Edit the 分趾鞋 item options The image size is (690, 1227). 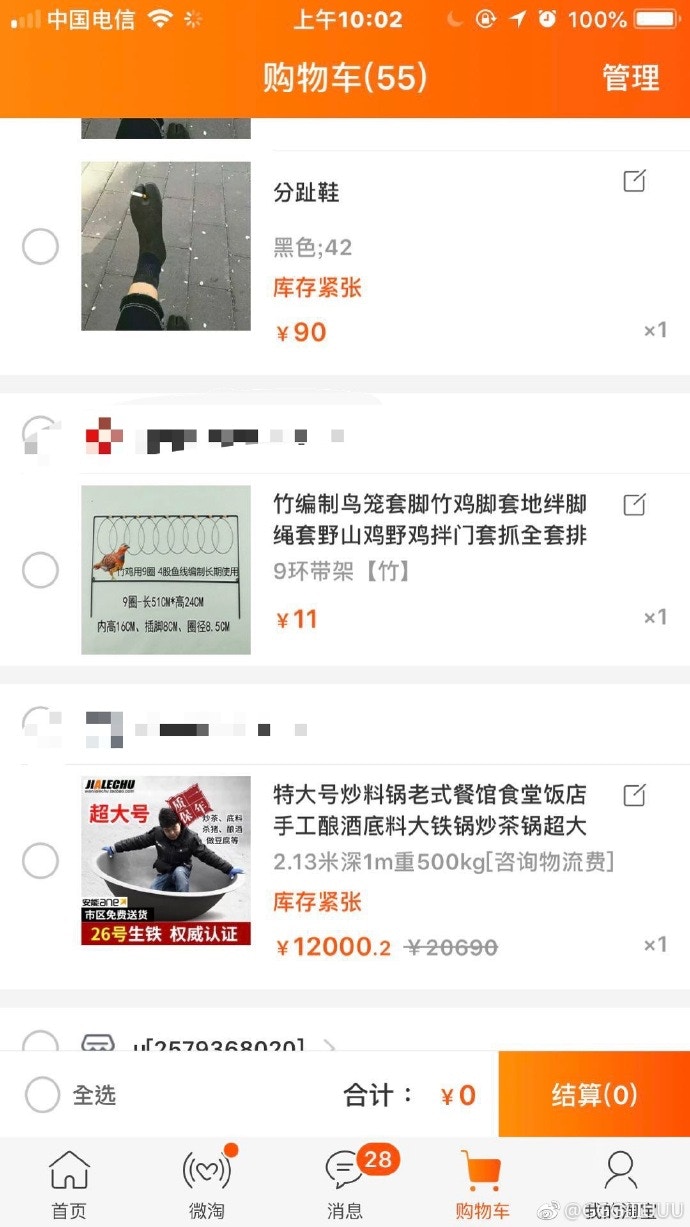pos(634,181)
